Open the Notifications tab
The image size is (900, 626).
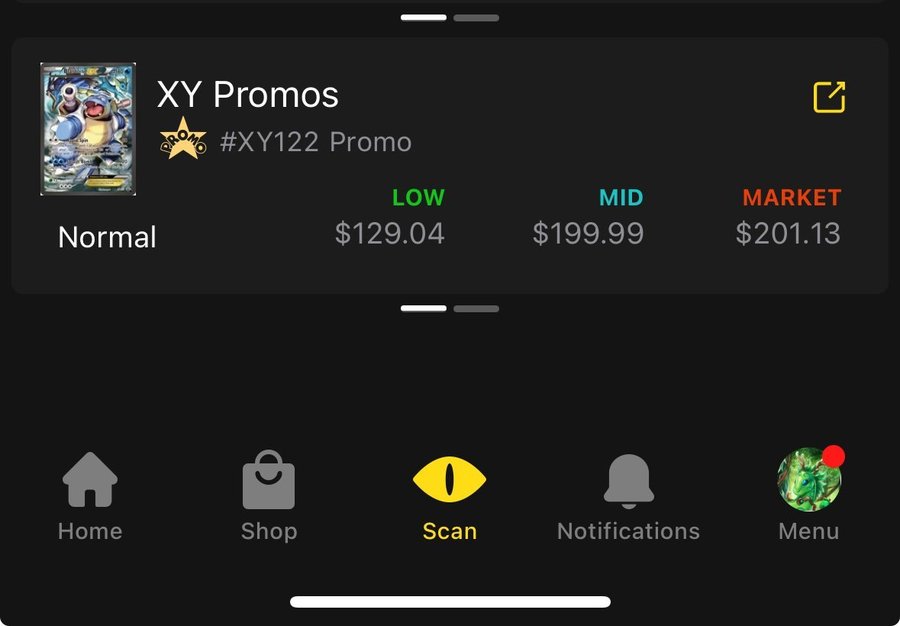tap(628, 497)
